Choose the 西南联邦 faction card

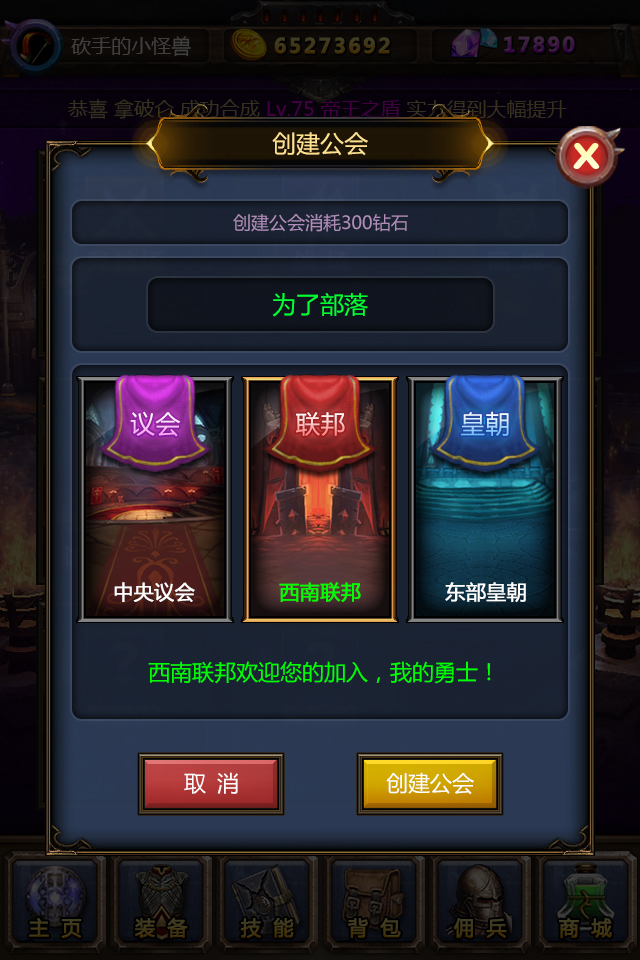[320, 499]
